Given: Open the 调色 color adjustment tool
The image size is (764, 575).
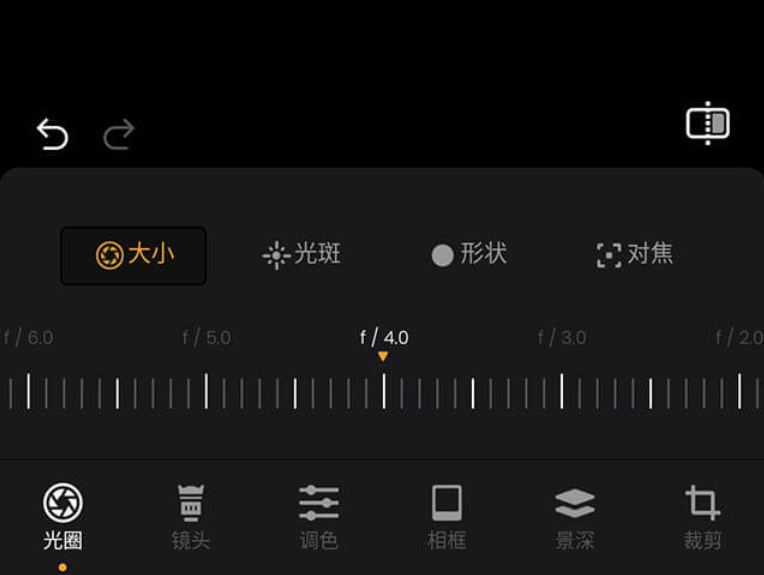Looking at the screenshot, I should [319, 516].
